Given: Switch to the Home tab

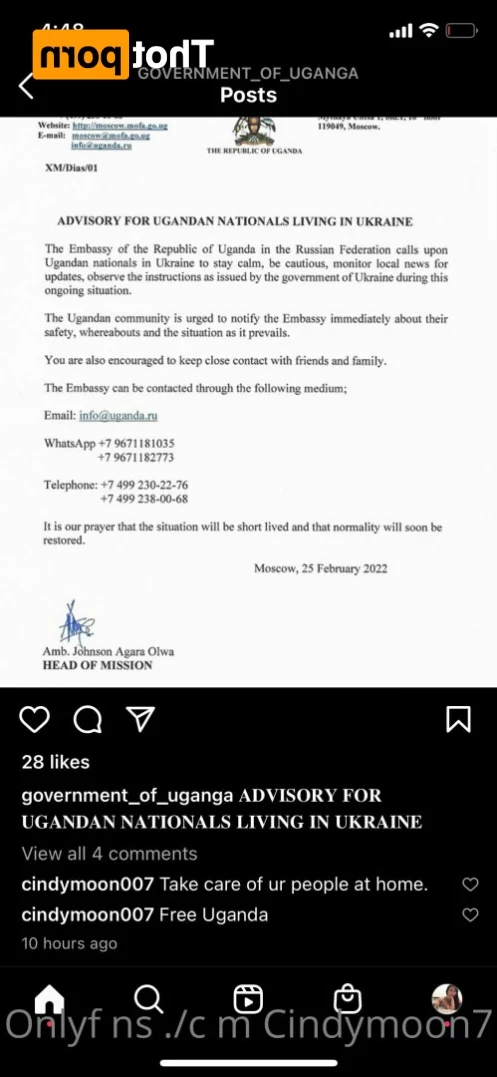Looking at the screenshot, I should pyautogui.click(x=49, y=999).
